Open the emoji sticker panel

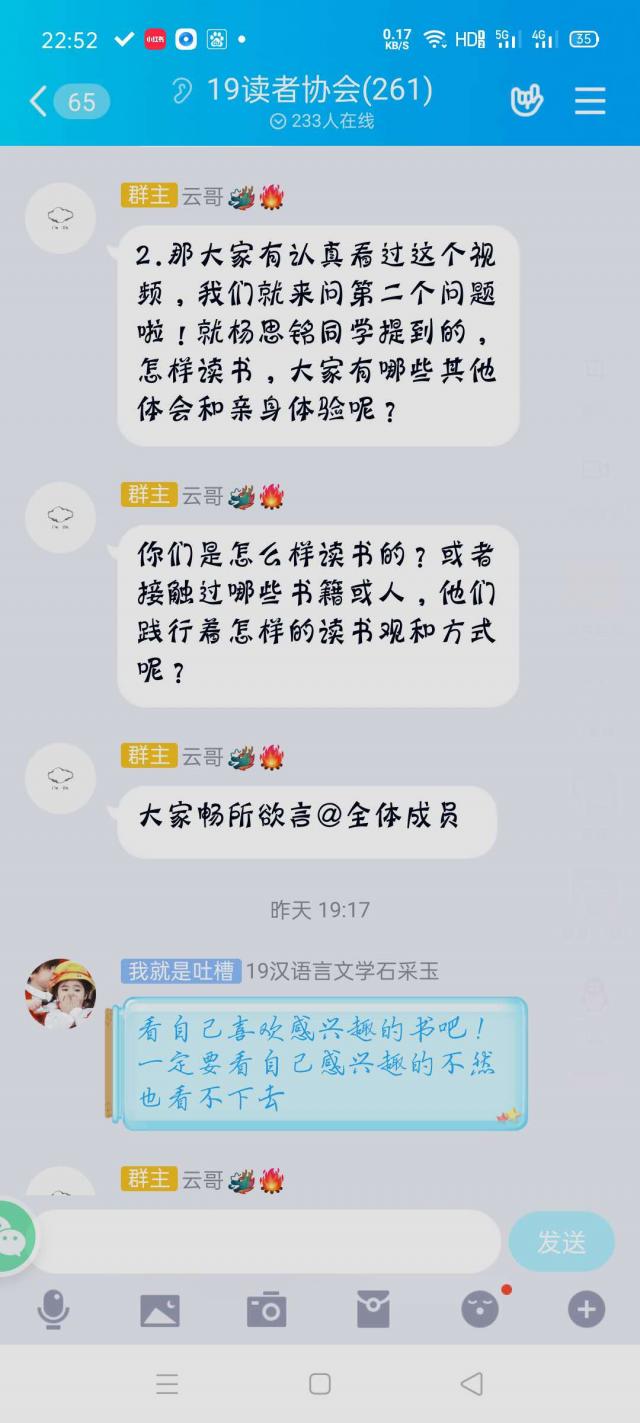480,1309
